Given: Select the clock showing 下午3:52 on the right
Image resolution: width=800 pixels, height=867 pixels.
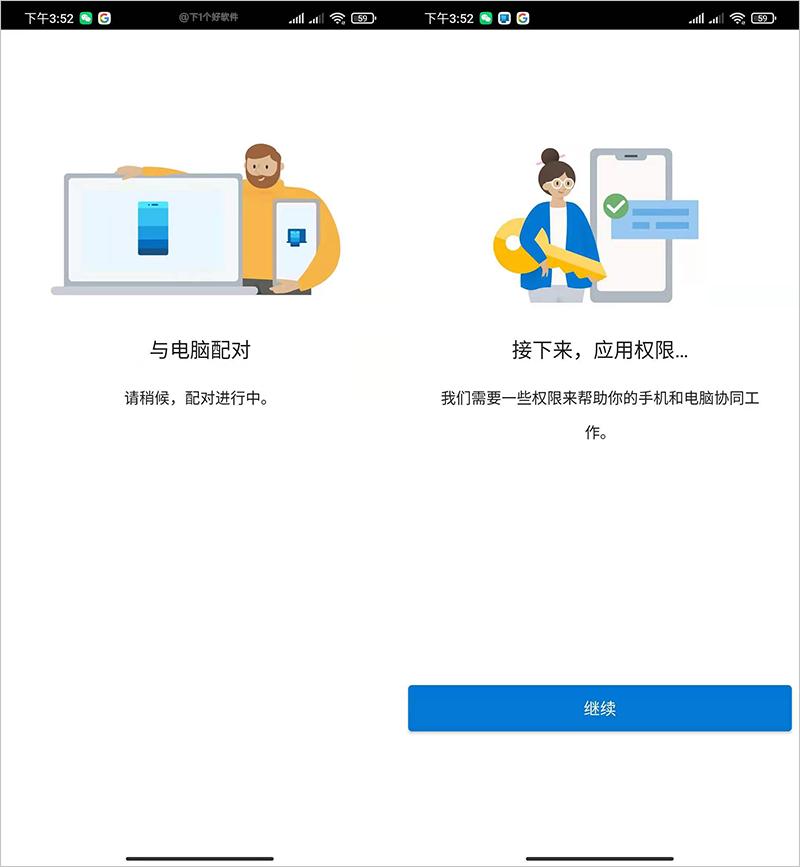Looking at the screenshot, I should pos(450,16).
